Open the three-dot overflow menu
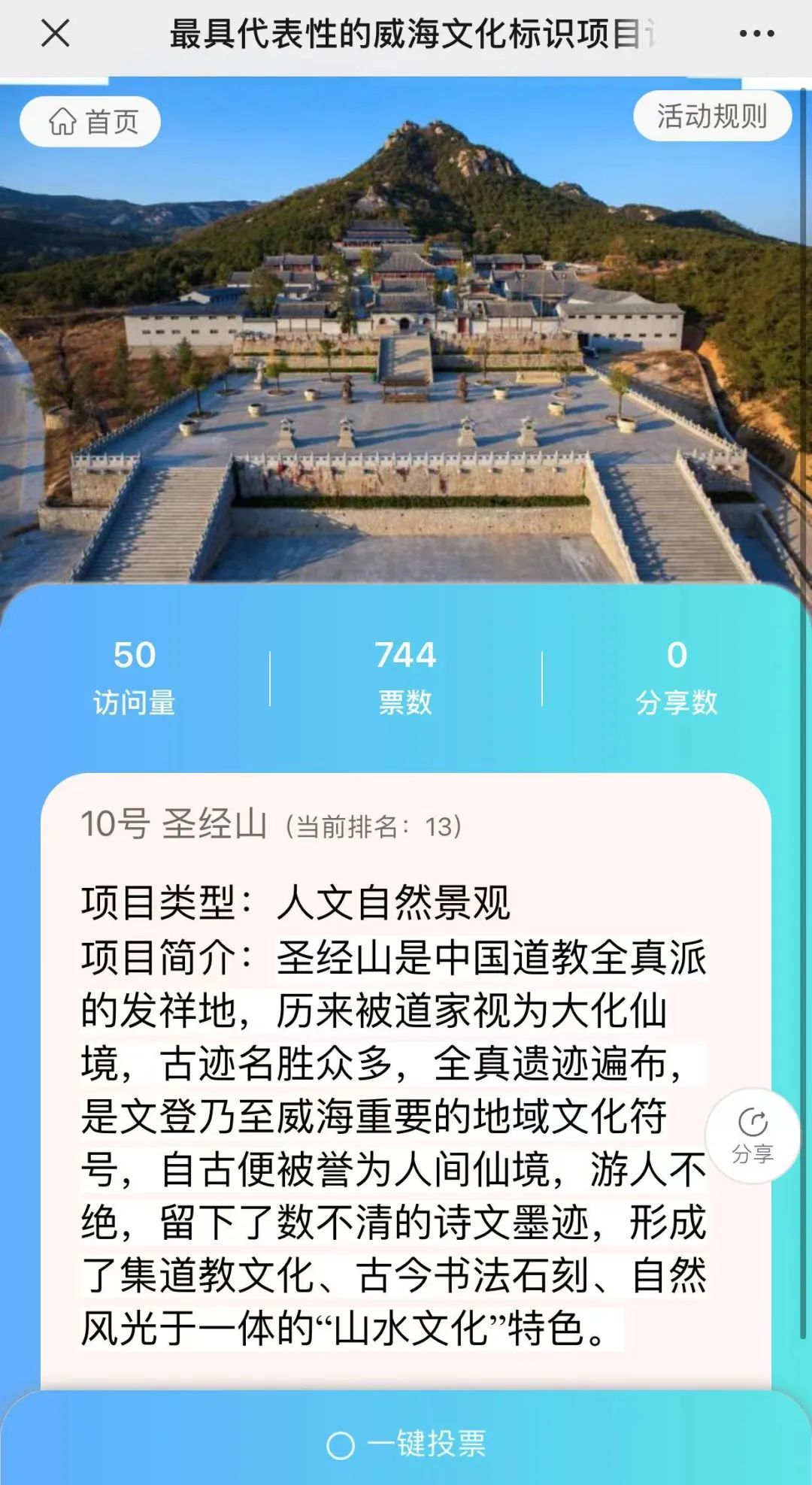 coord(756,34)
